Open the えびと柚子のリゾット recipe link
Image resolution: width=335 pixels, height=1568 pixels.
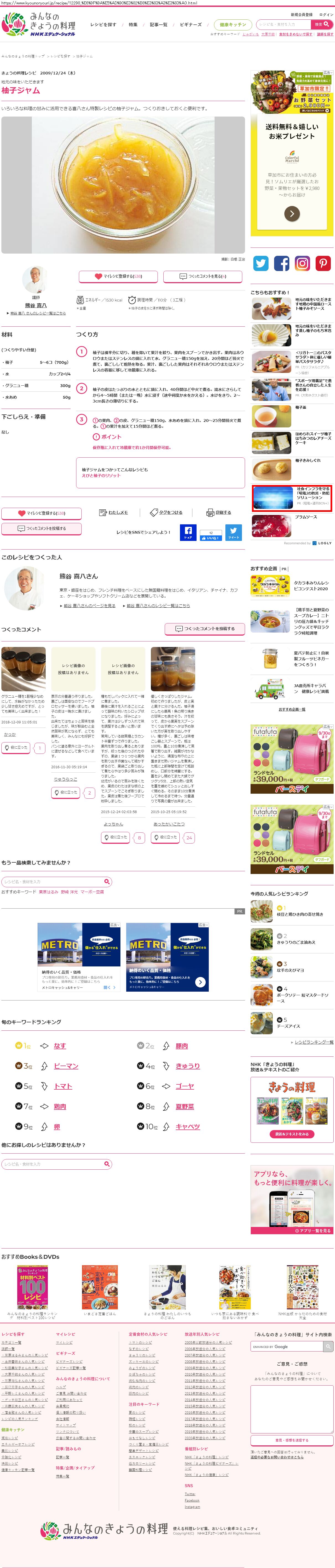[101, 476]
